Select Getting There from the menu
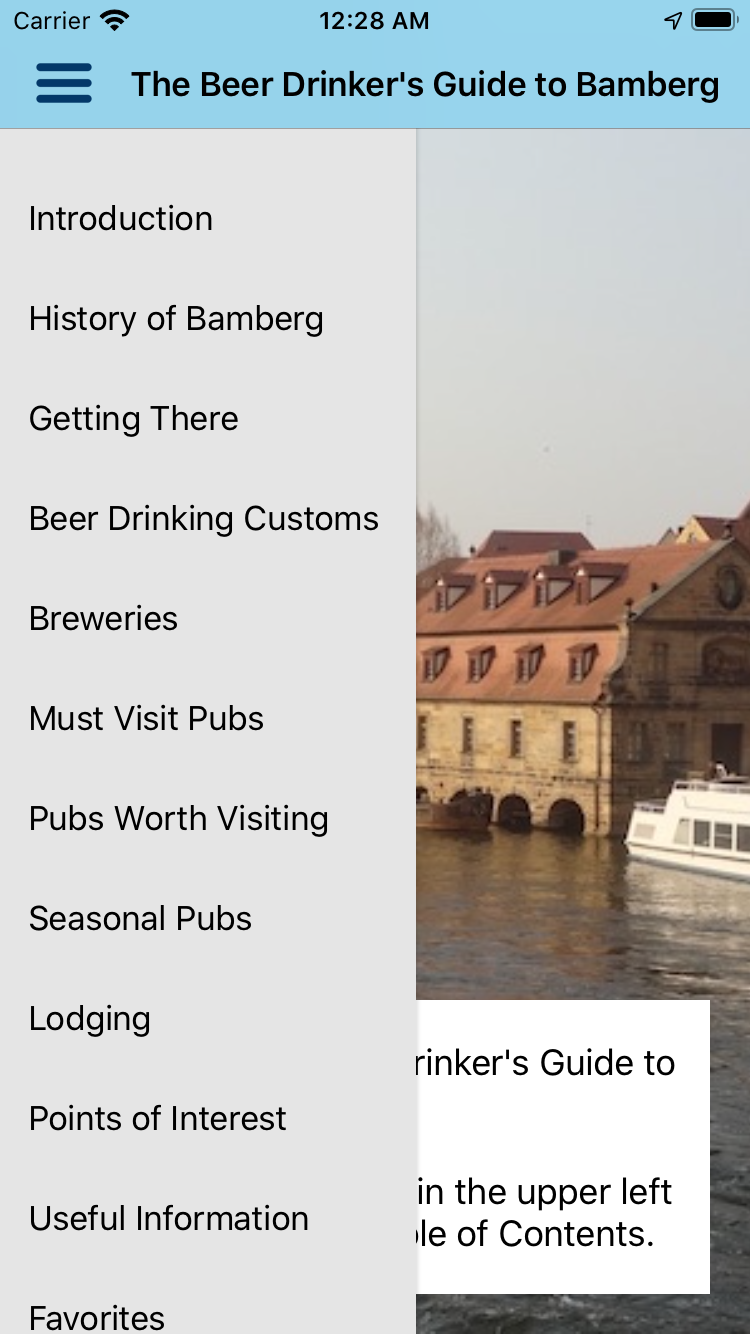Screen dimensions: 750x1334 click(x=134, y=419)
